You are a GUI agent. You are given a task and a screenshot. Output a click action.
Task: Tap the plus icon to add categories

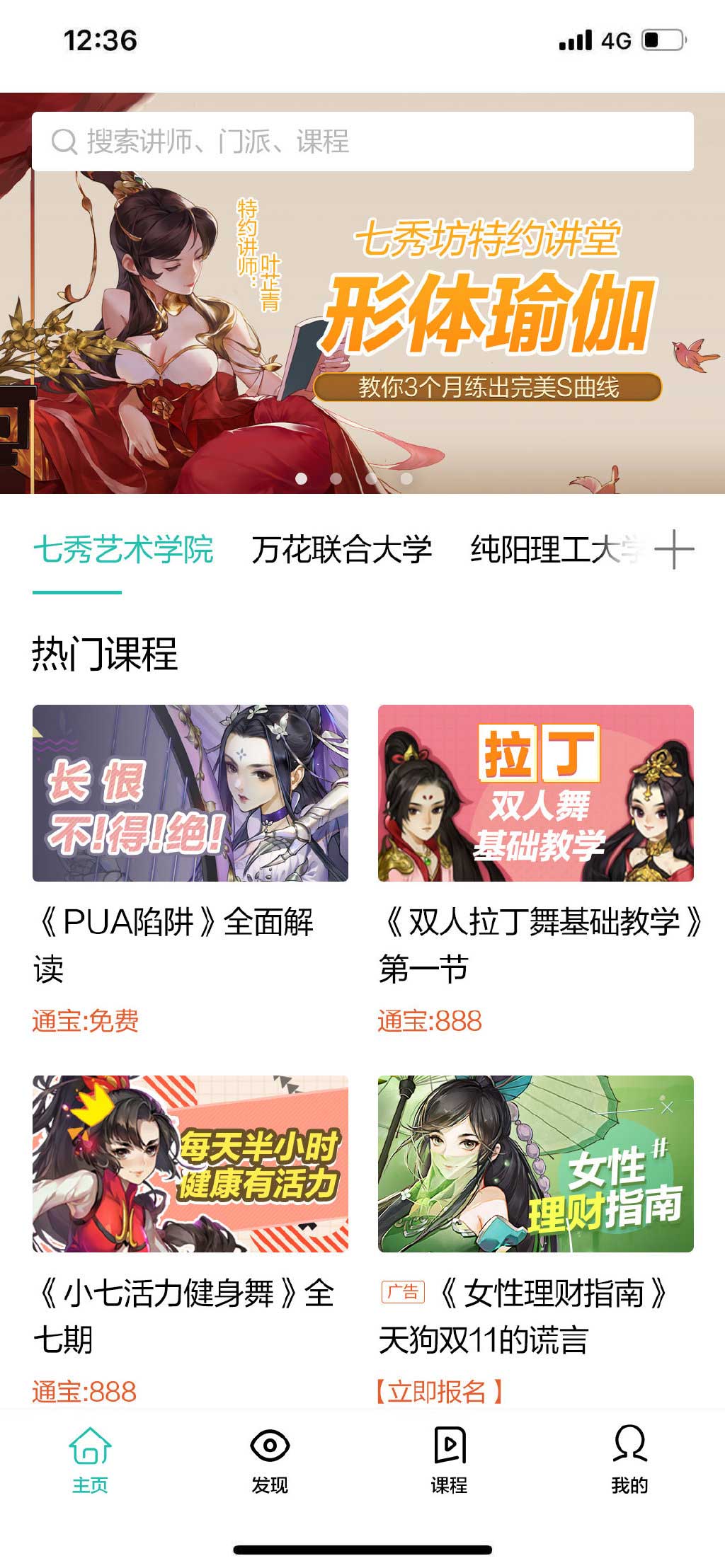(674, 549)
